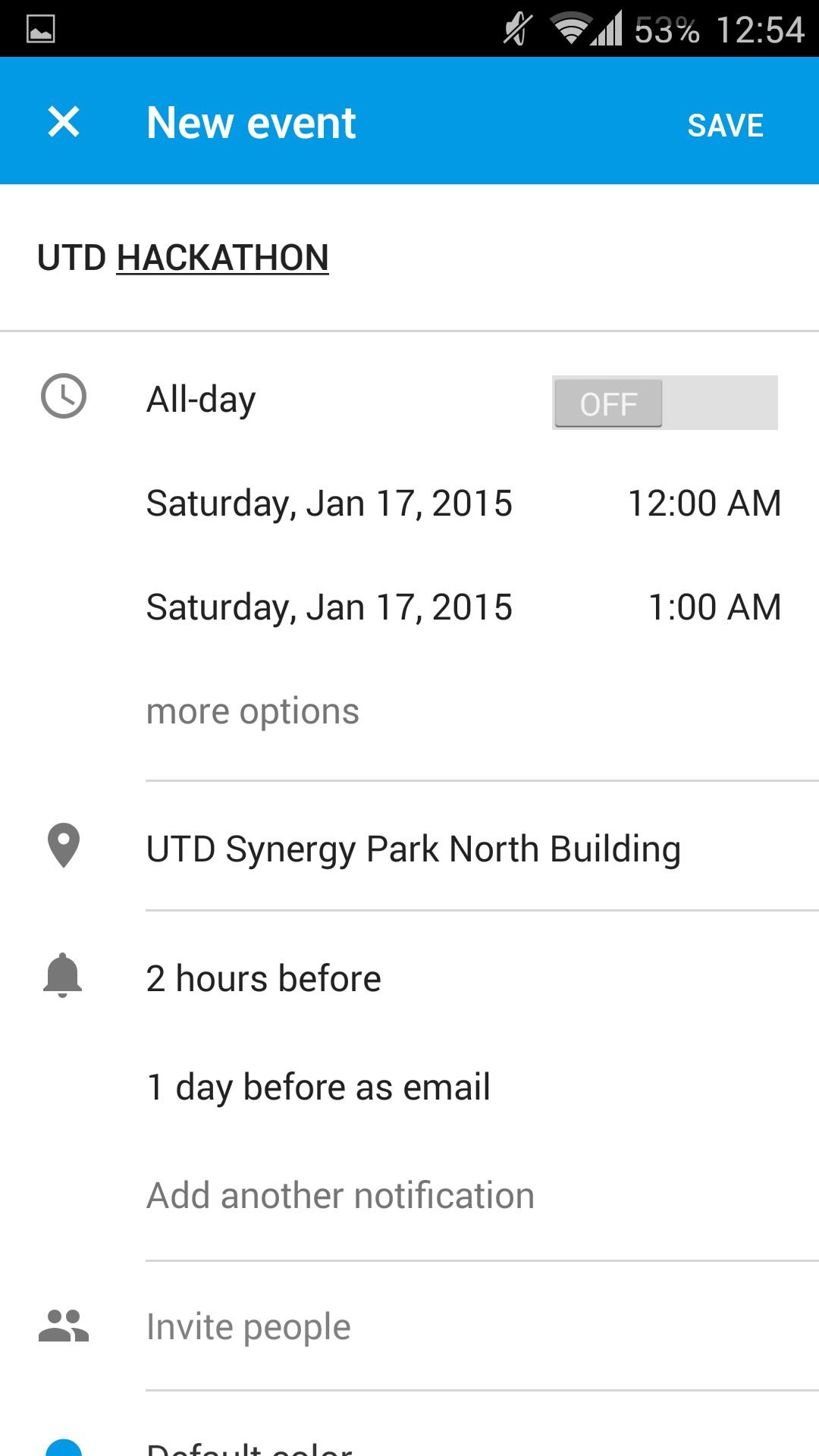Expand more options for date and time
Viewport: 819px width, 1456px height.
pyautogui.click(x=253, y=711)
